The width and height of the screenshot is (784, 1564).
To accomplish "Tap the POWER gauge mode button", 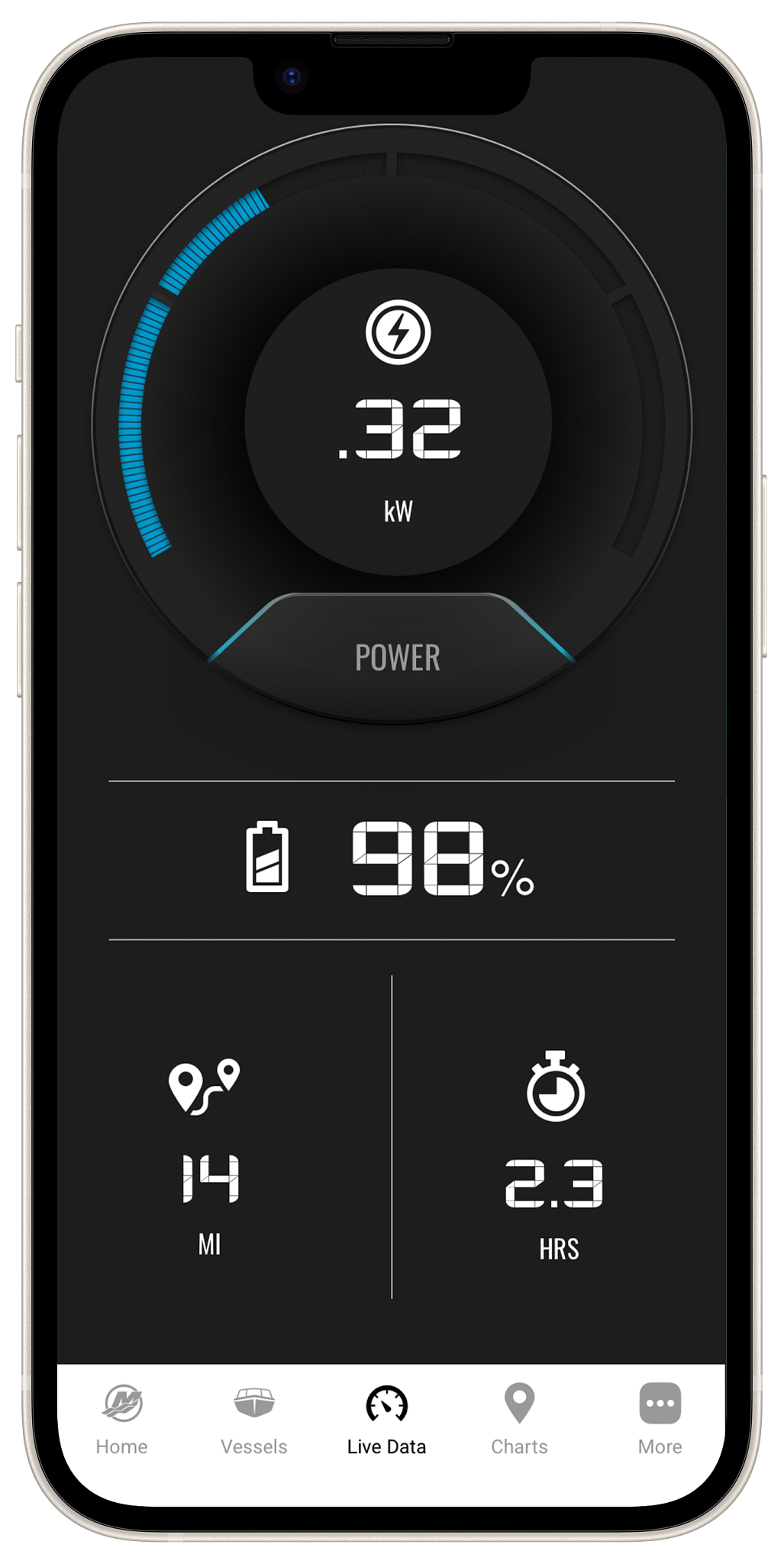I will pos(397,657).
